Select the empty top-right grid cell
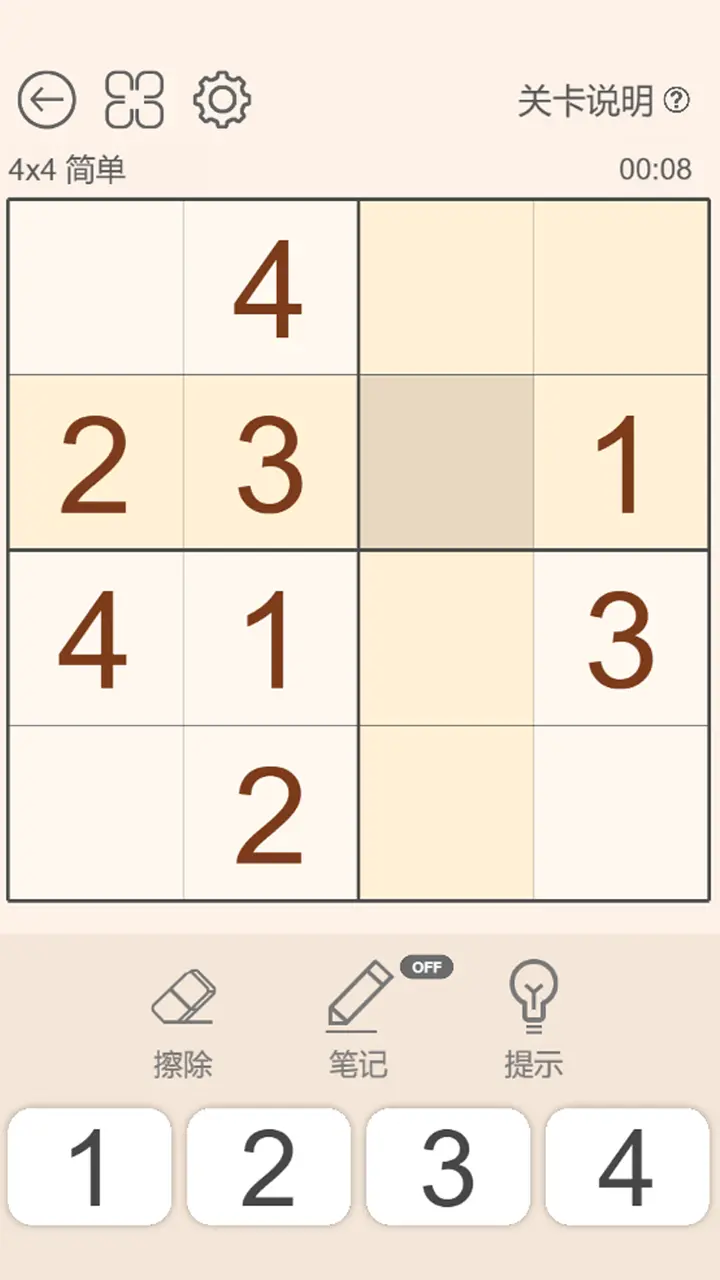The image size is (720, 1280). coord(621,287)
